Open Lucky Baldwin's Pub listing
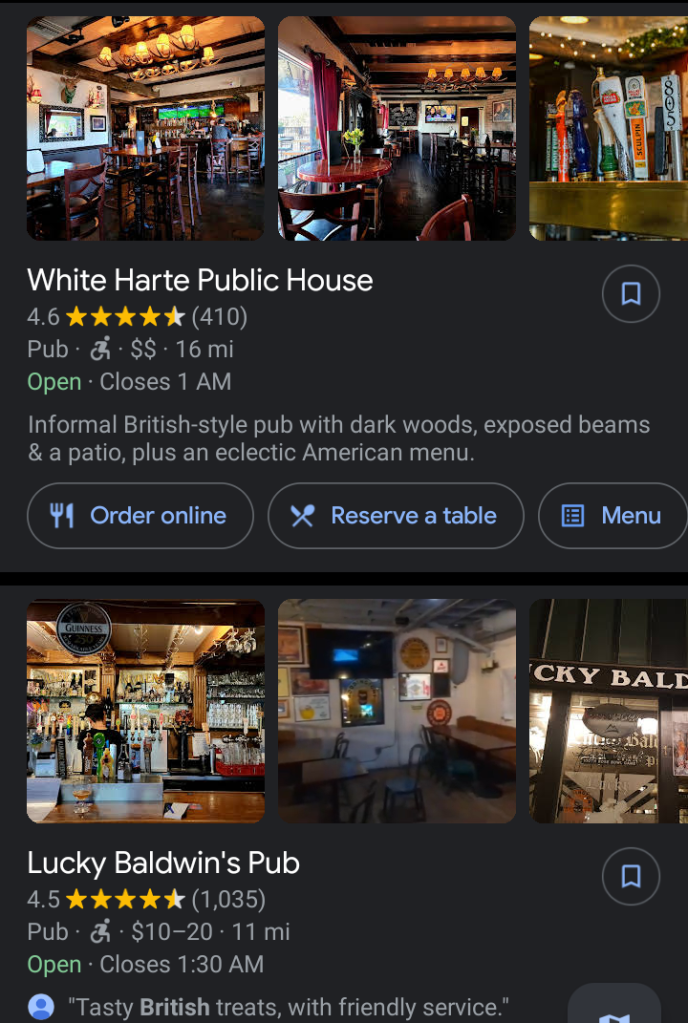 pyautogui.click(x=163, y=863)
